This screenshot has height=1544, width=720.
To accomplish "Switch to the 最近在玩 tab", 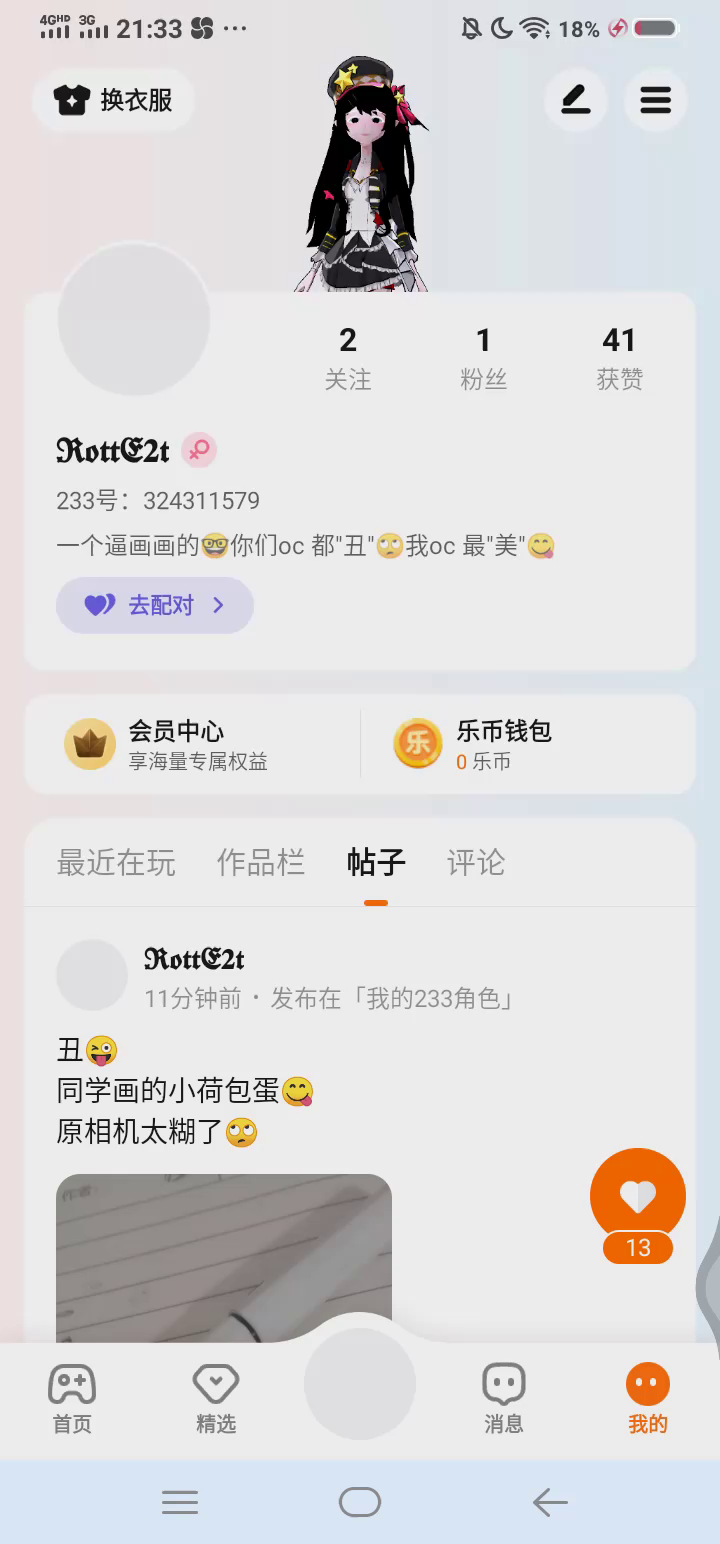I will click(x=116, y=862).
